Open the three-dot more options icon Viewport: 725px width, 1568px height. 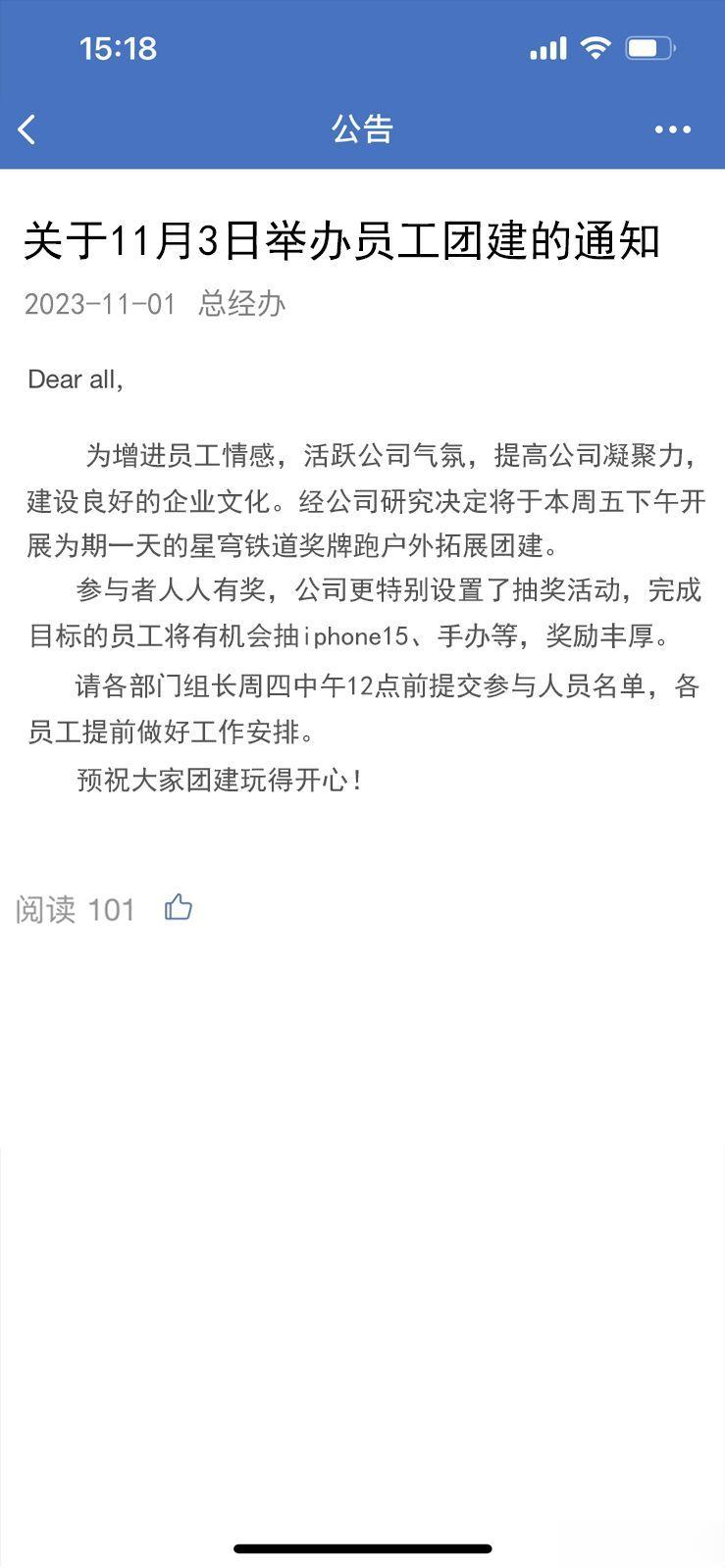[x=671, y=128]
